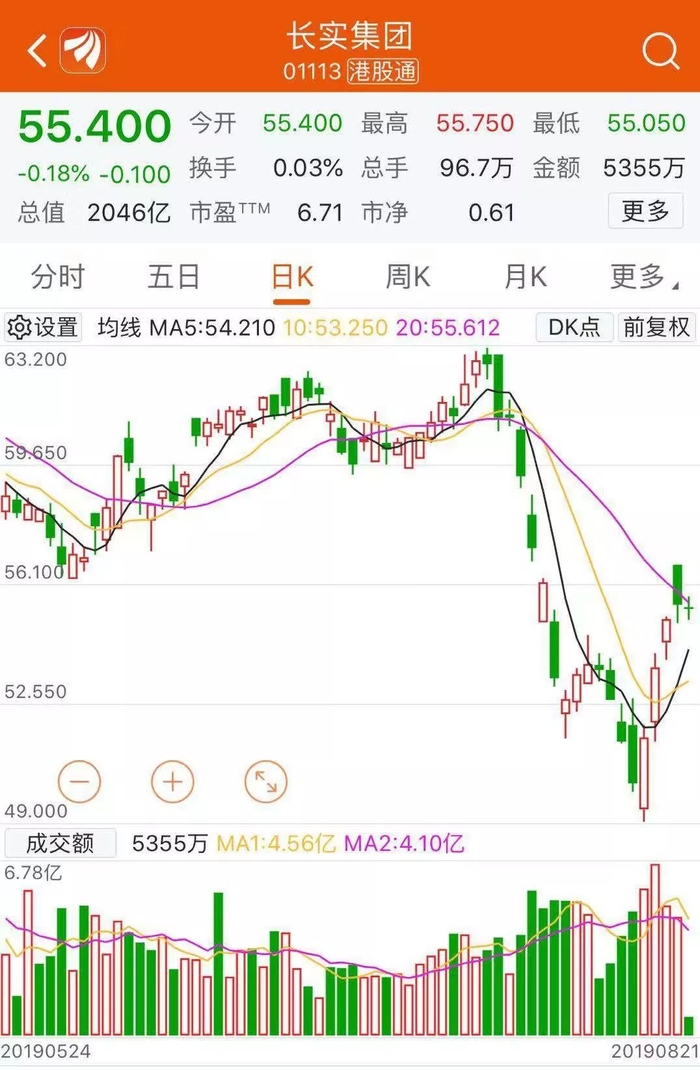Switch to the 分时 tab
The height and width of the screenshot is (1070, 700).
[x=58, y=277]
